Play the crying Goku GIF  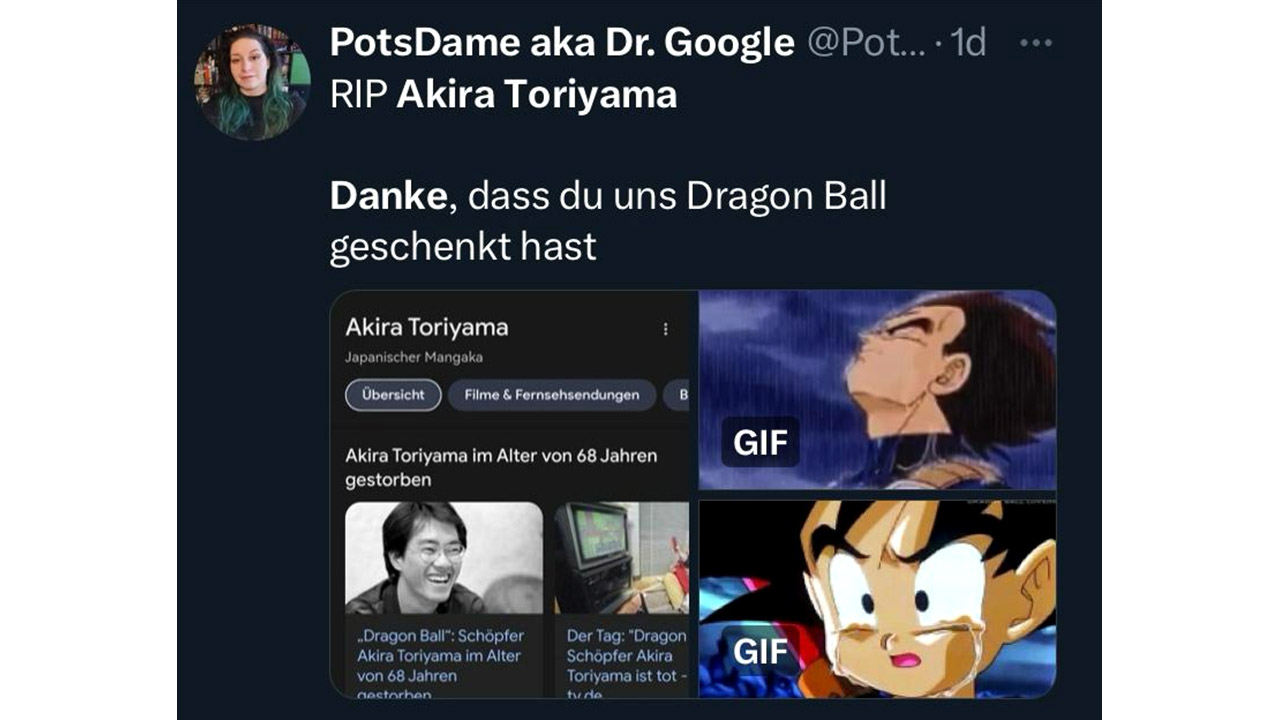tap(877, 598)
